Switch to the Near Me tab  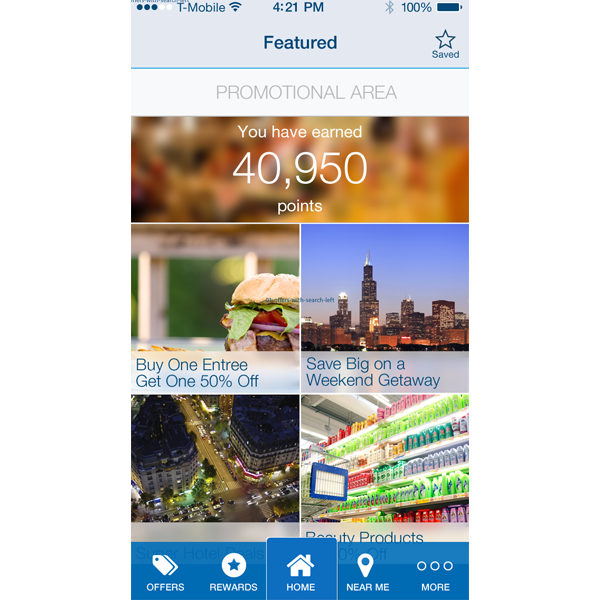click(x=367, y=573)
